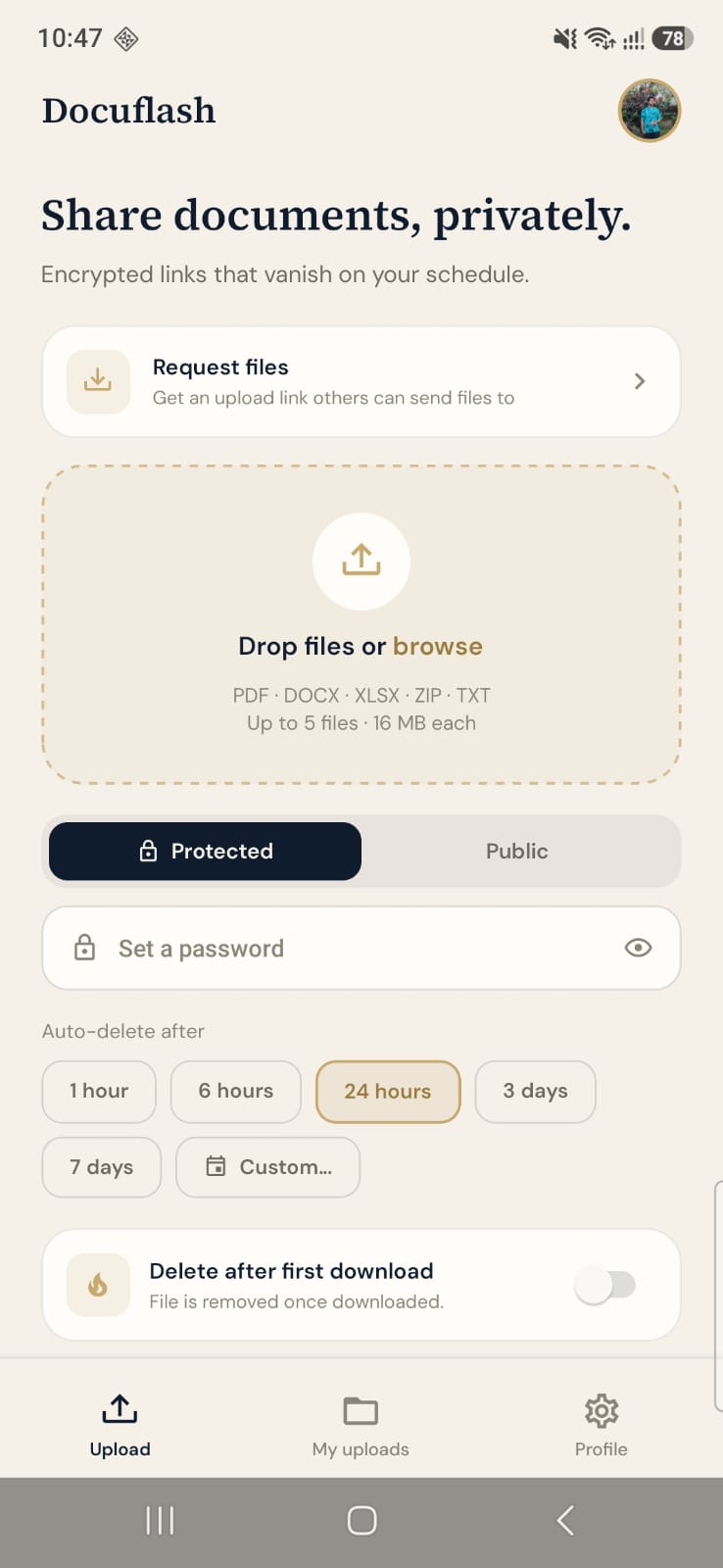
Task: Switch to Public sharing mode
Action: pyautogui.click(x=517, y=851)
